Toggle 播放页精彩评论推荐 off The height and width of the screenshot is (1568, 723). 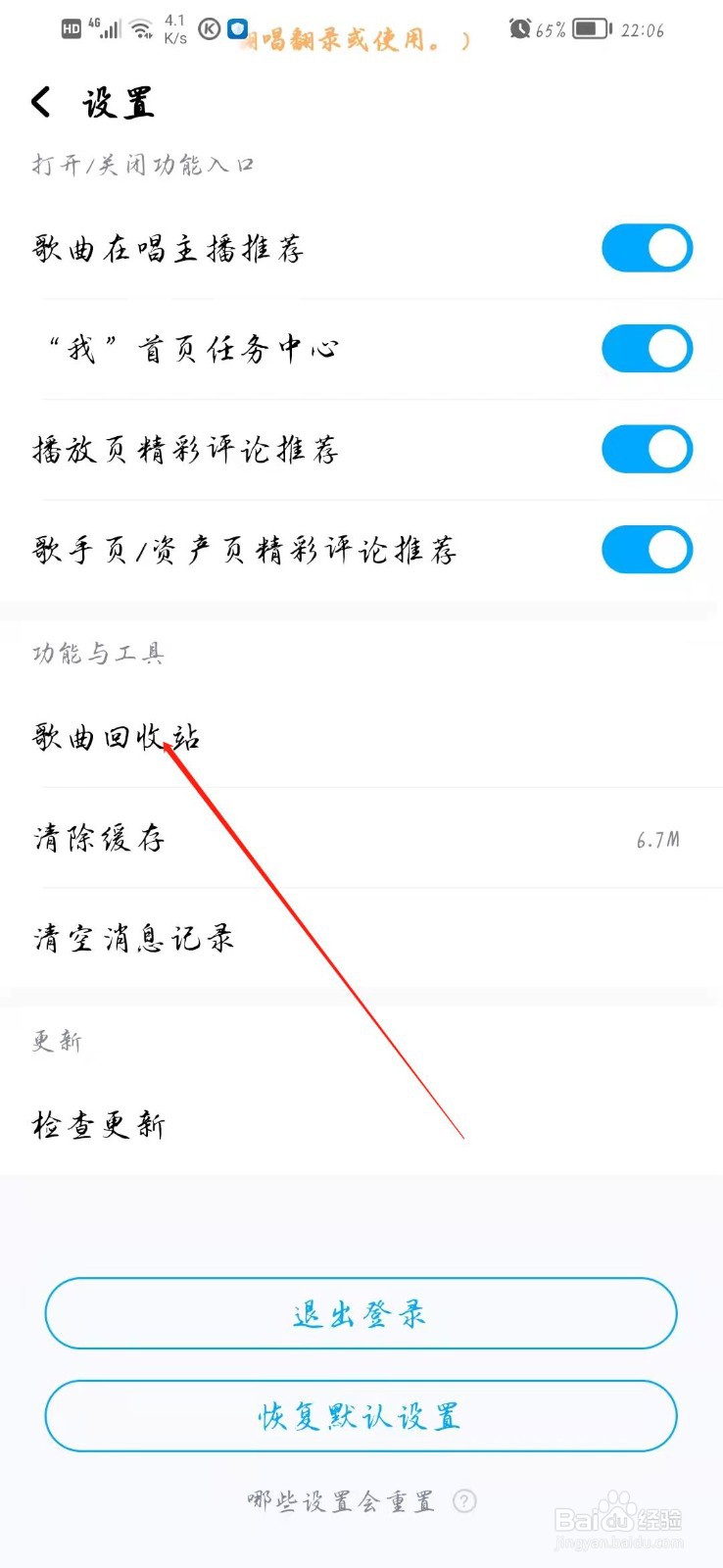647,450
